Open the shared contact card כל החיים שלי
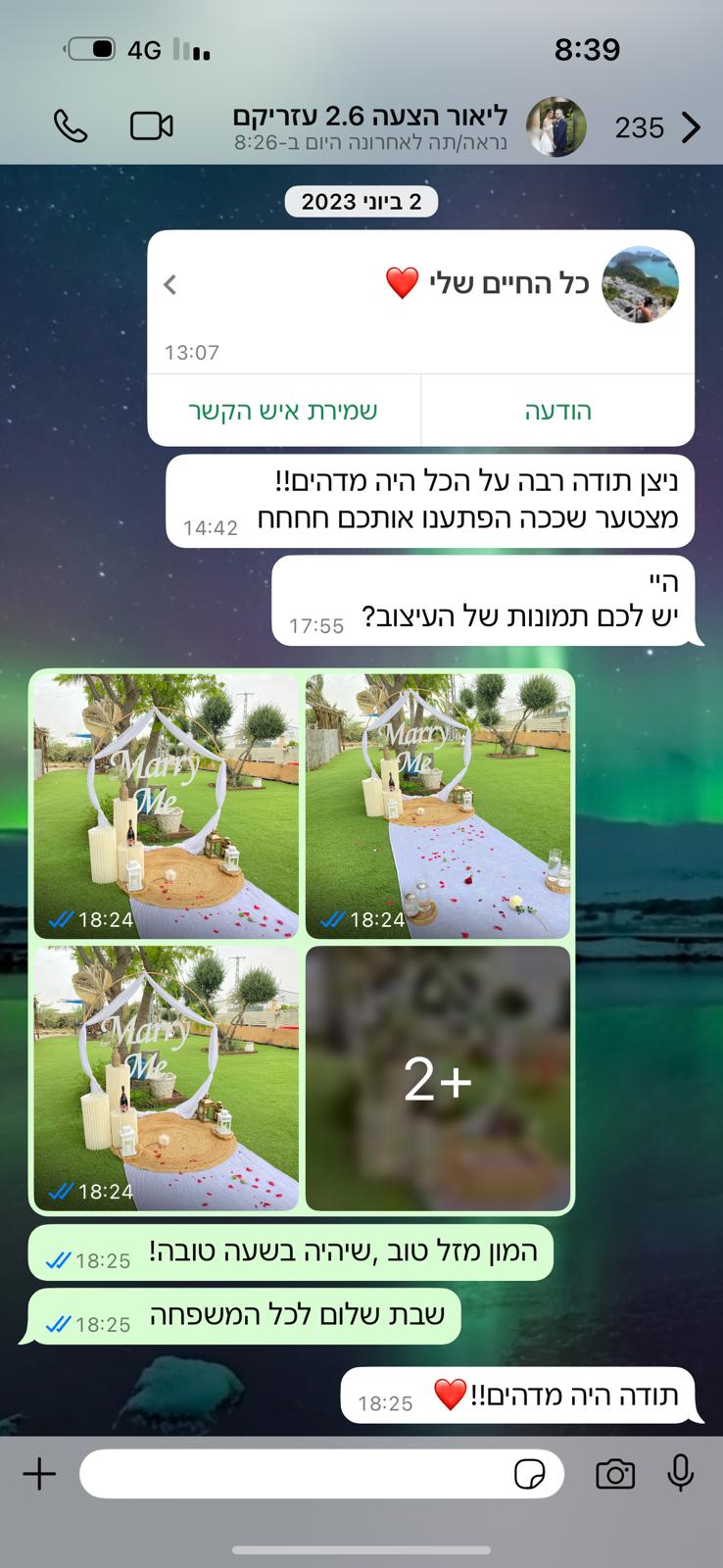The image size is (723, 1568). tap(421, 285)
